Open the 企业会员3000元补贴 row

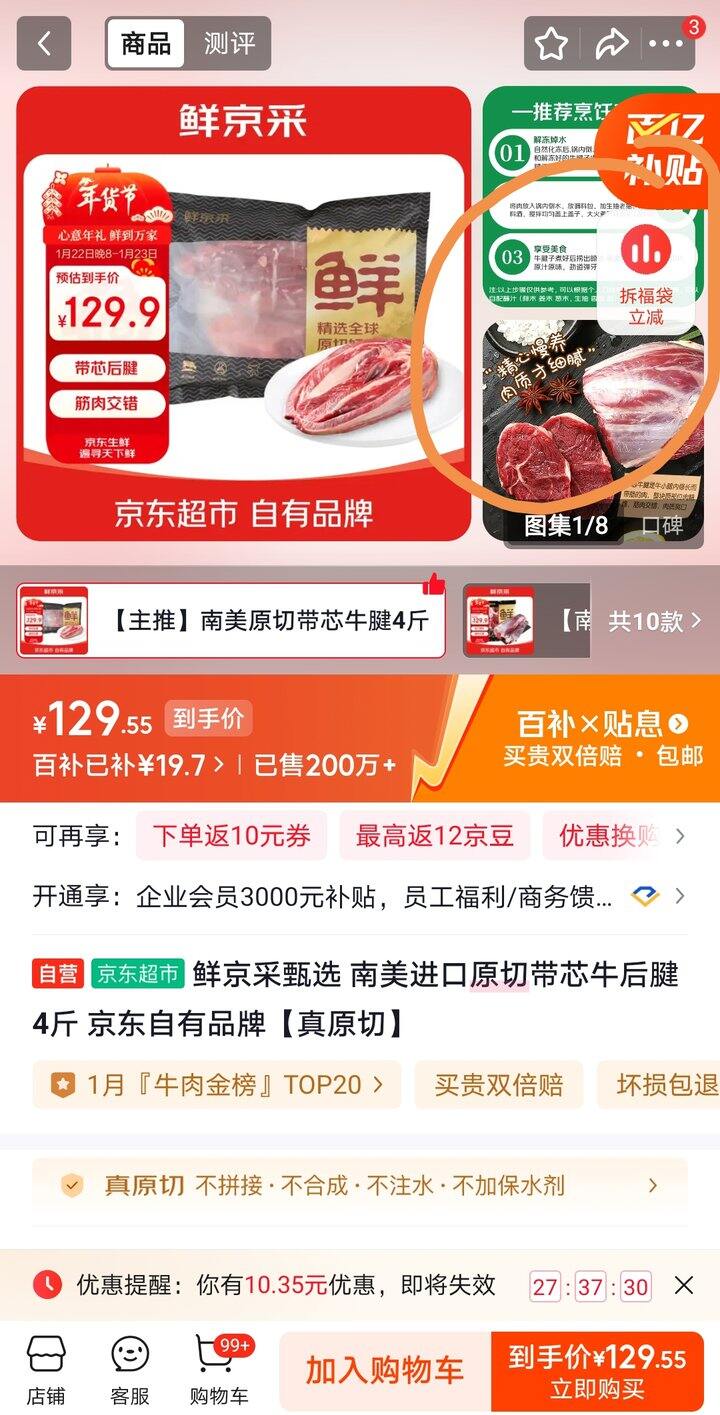click(360, 896)
